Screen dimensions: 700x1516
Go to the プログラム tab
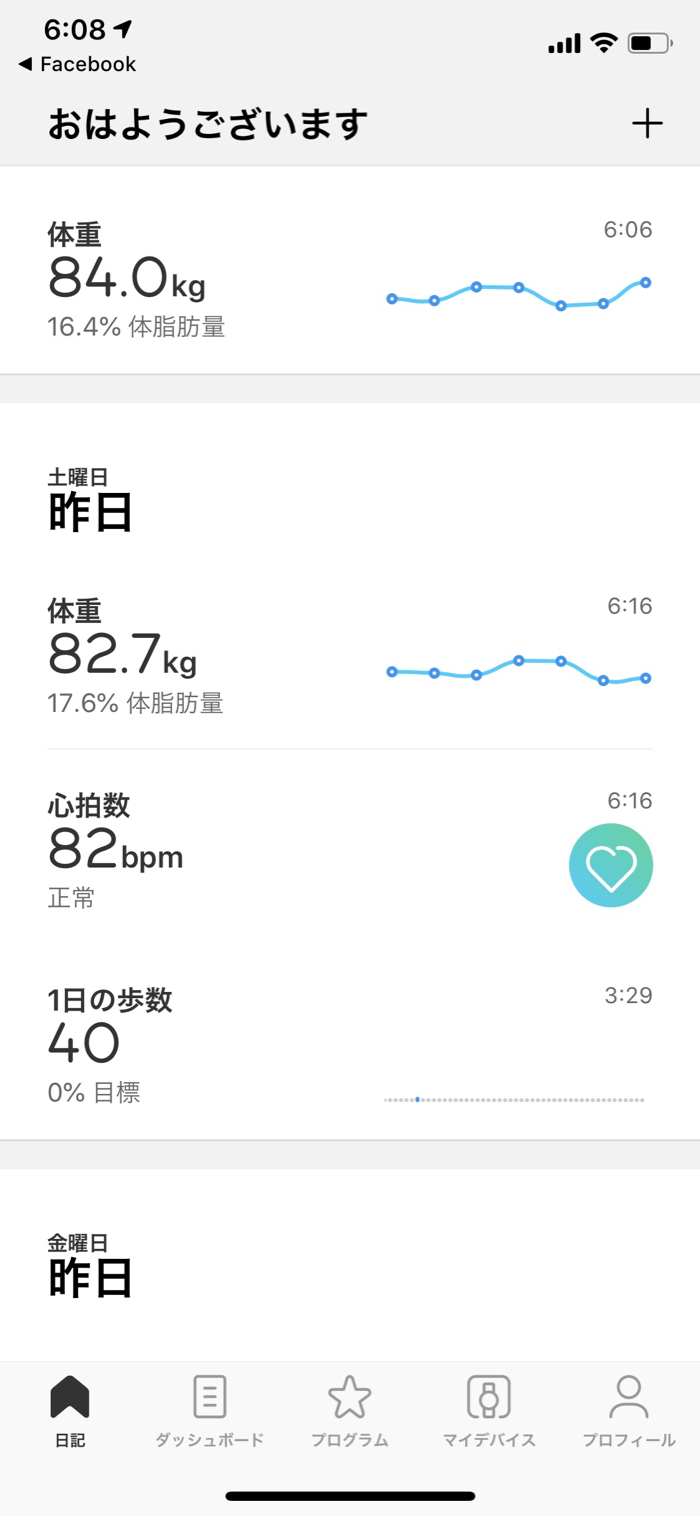click(x=349, y=1411)
